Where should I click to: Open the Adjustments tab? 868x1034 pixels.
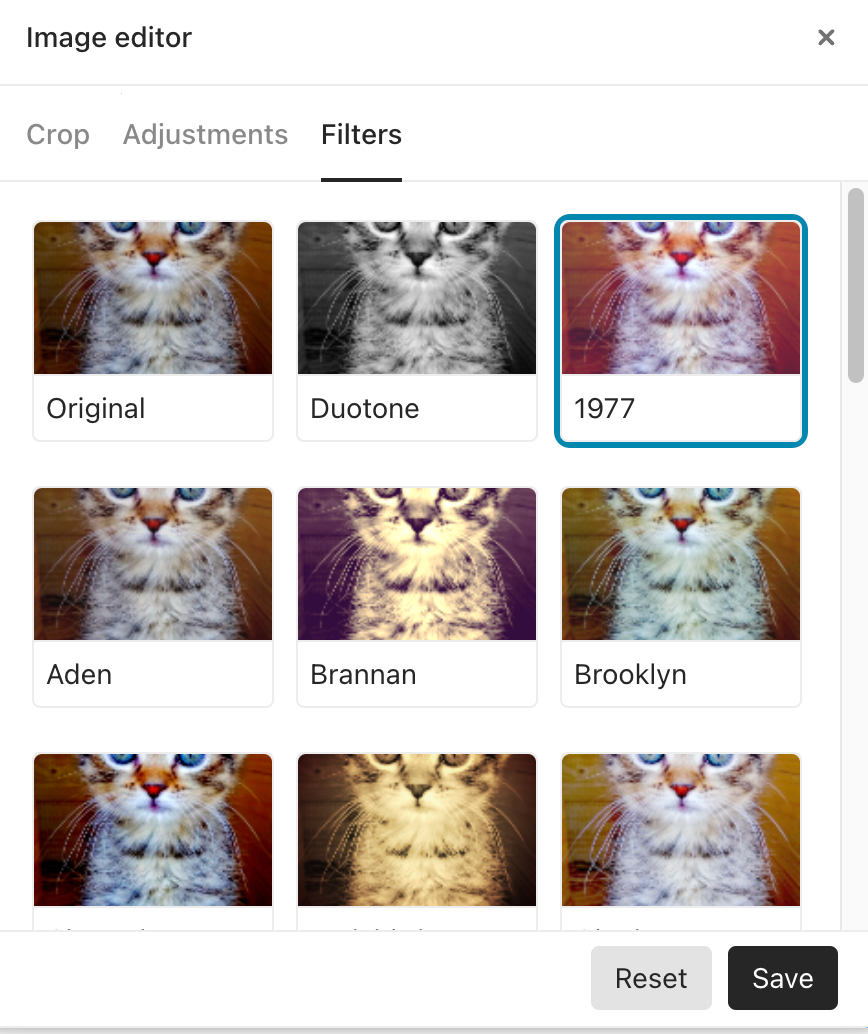pos(205,135)
